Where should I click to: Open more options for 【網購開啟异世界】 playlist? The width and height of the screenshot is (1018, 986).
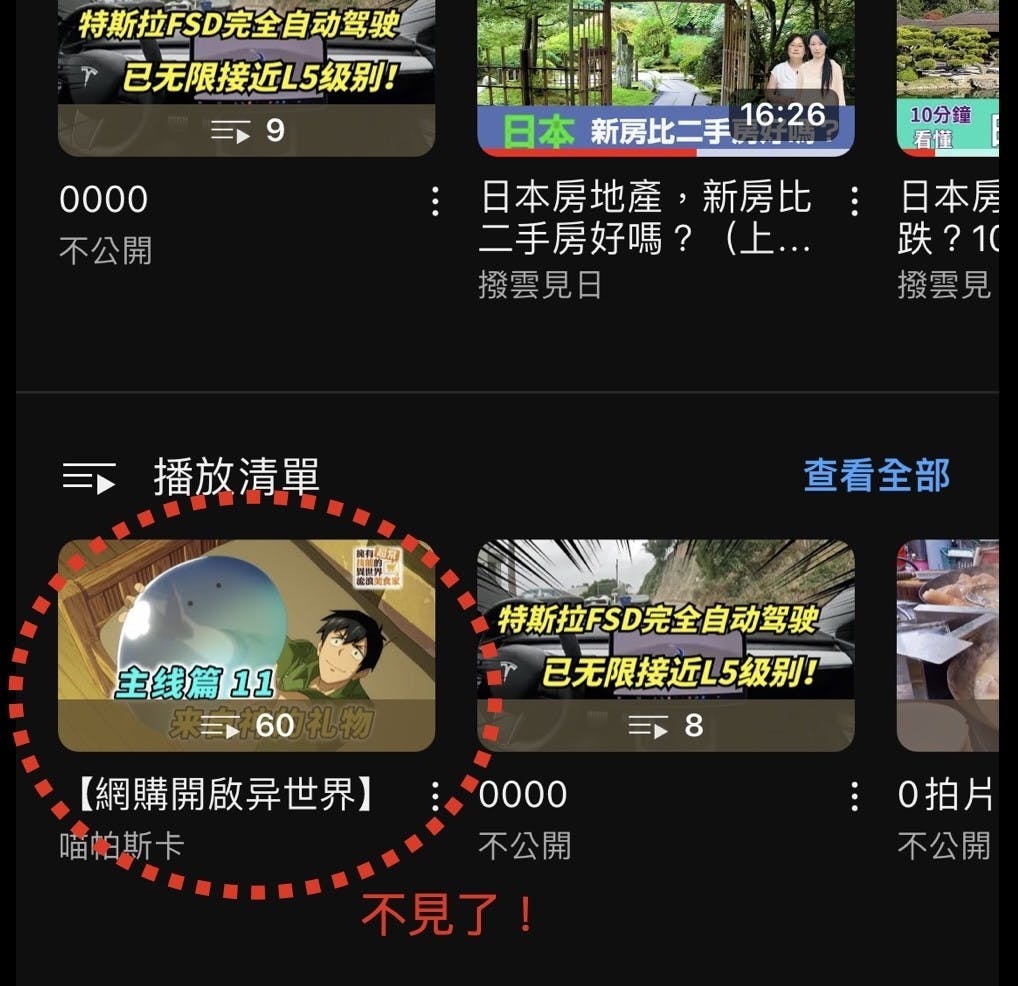[x=435, y=796]
